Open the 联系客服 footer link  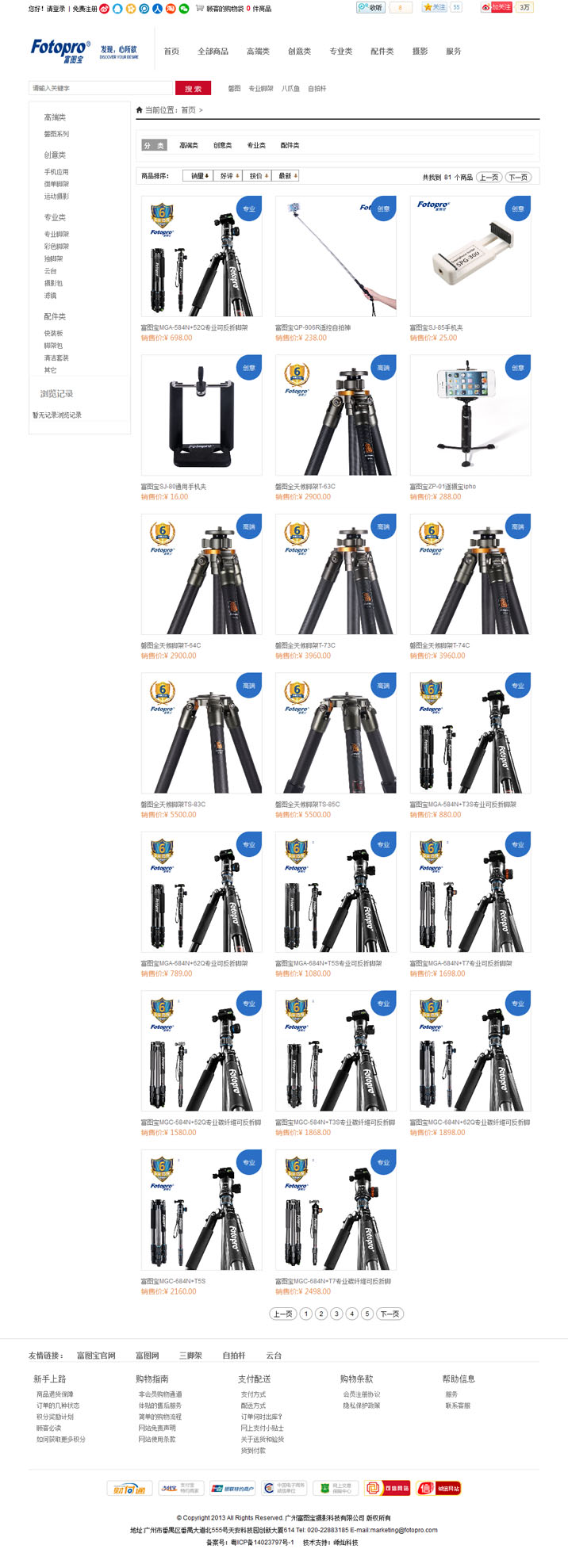coord(458,1405)
